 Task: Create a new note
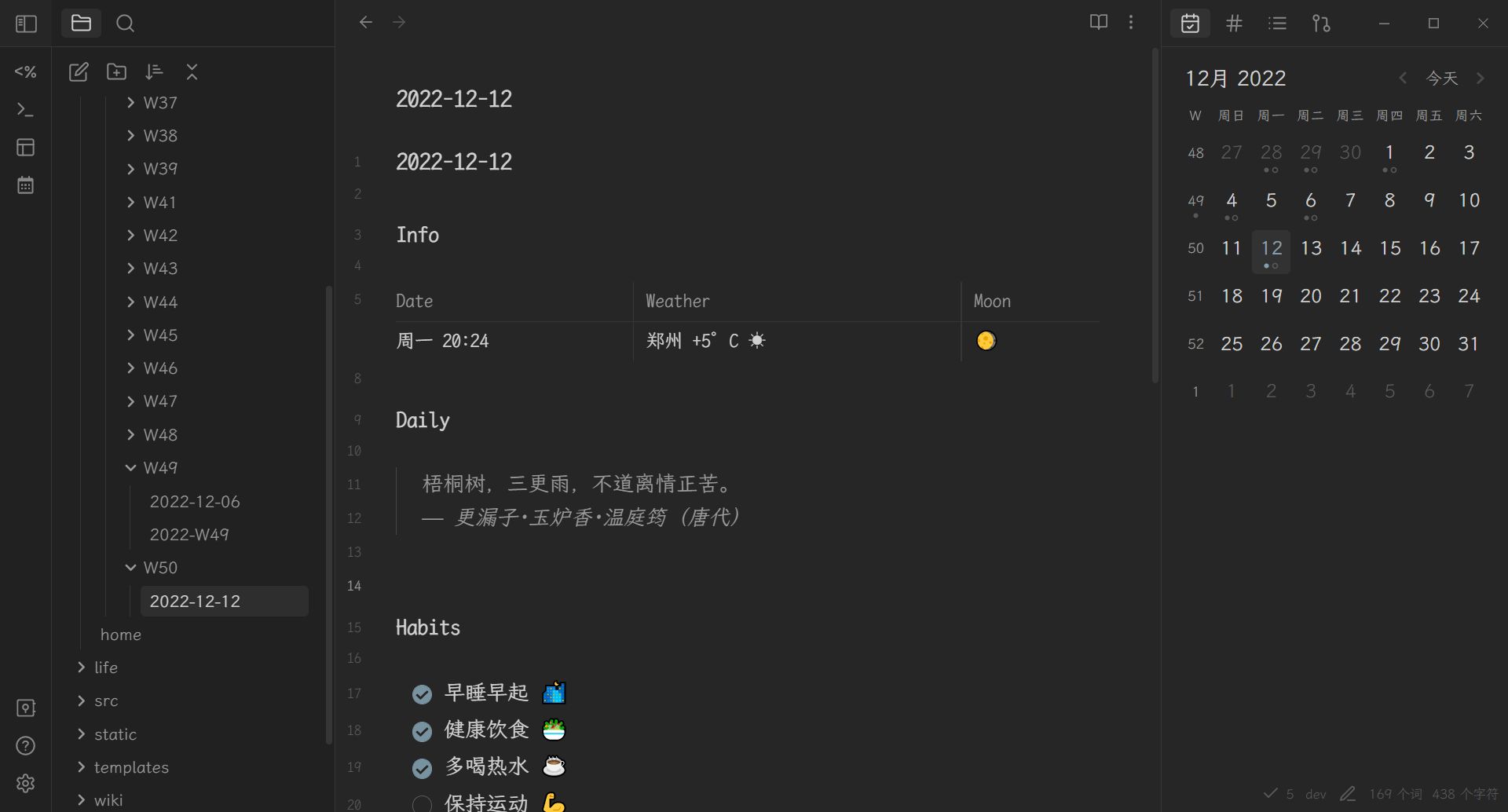tap(79, 72)
